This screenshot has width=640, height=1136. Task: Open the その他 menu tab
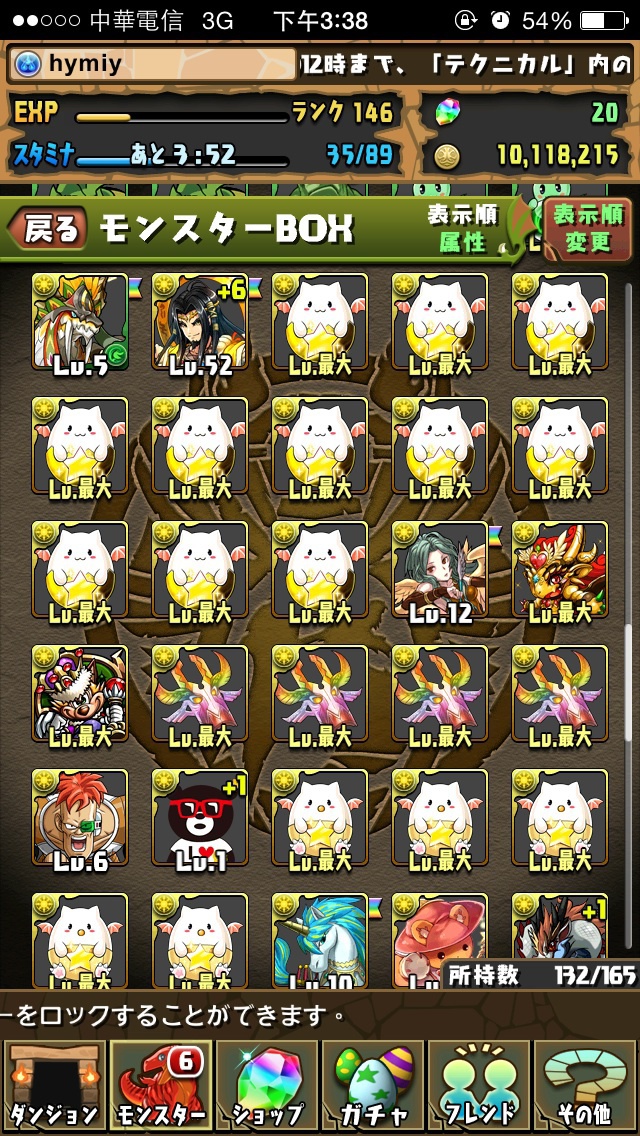[x=586, y=1086]
